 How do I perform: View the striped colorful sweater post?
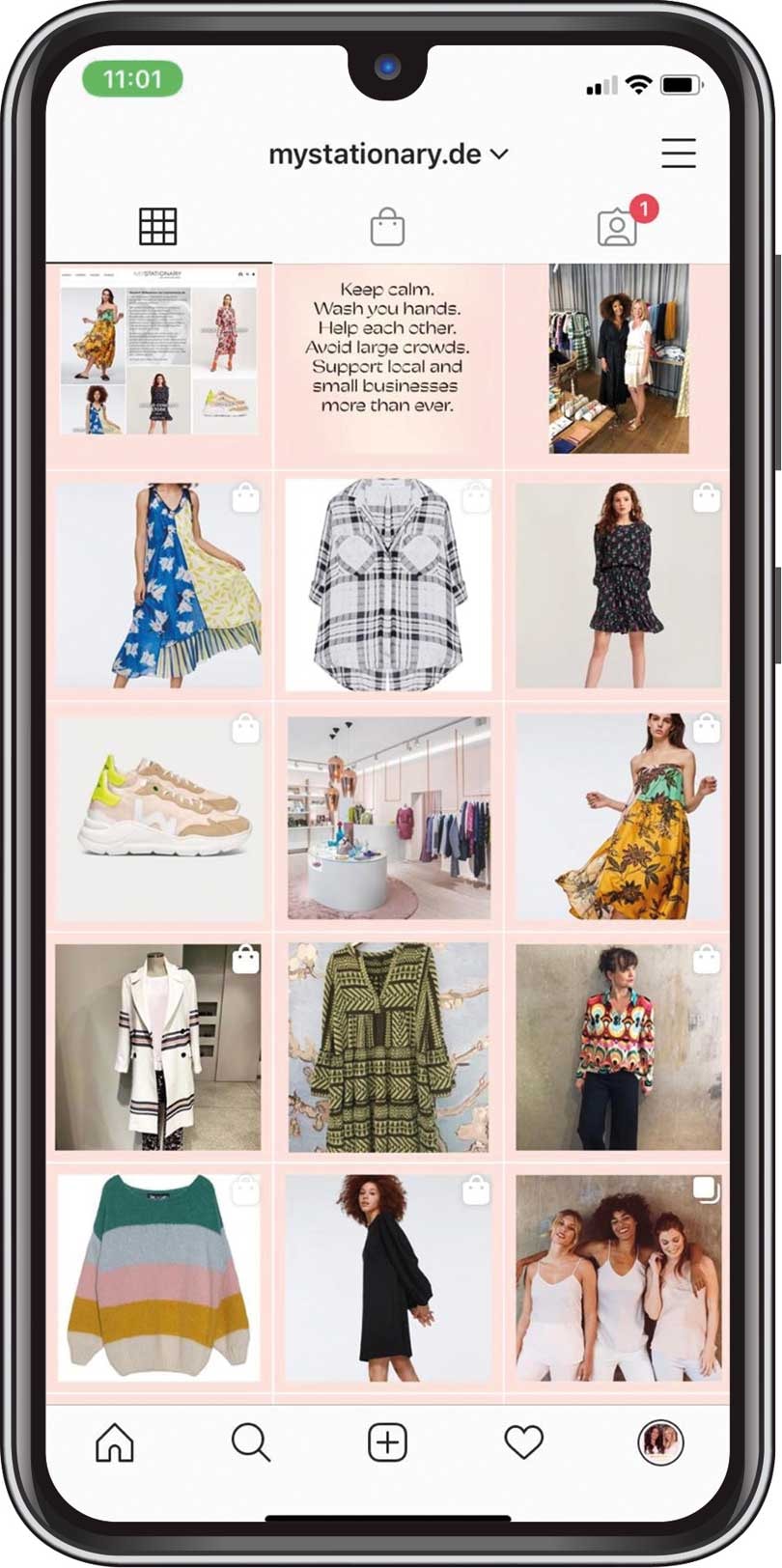tap(158, 1277)
